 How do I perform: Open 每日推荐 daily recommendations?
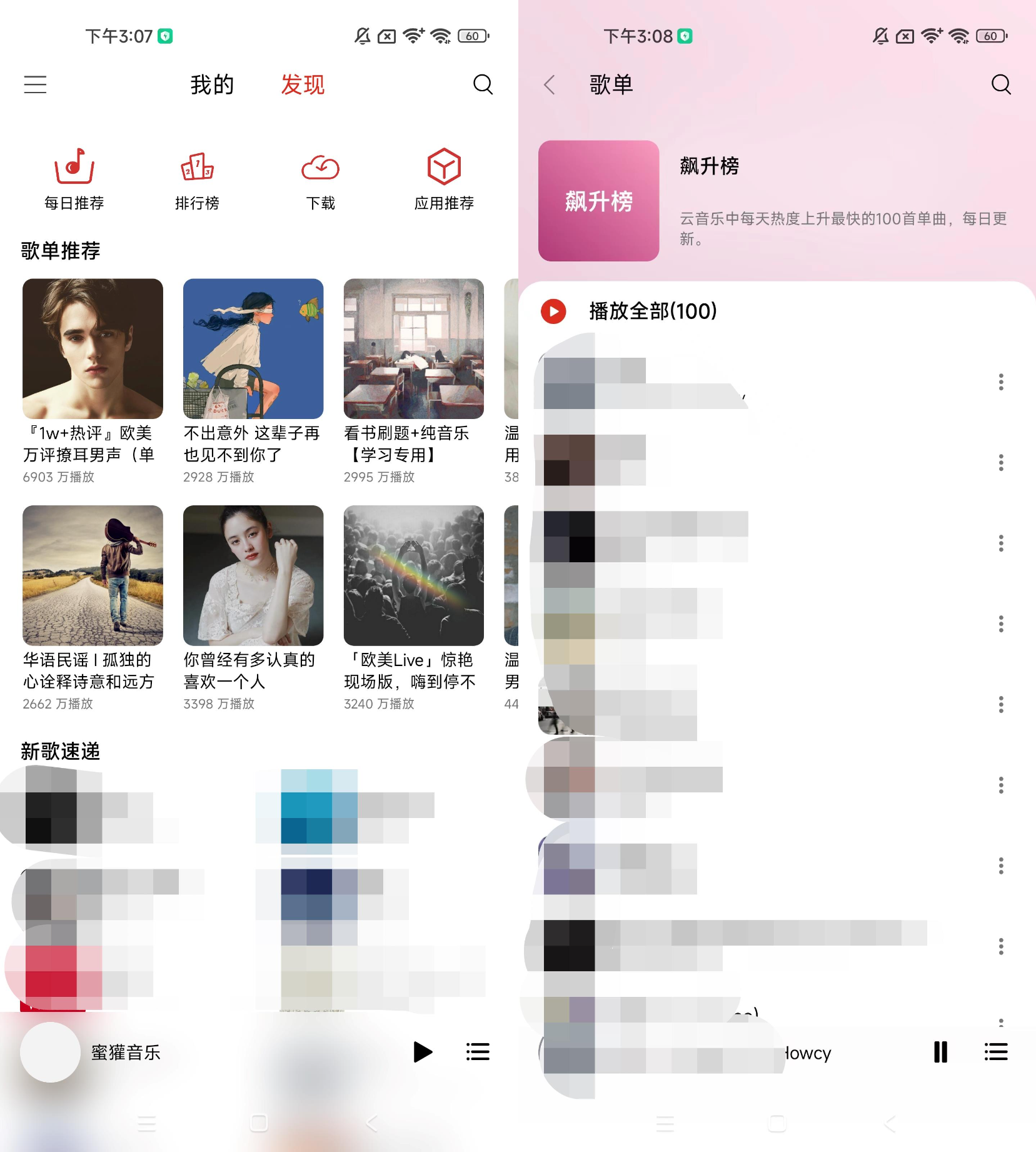coord(74,179)
